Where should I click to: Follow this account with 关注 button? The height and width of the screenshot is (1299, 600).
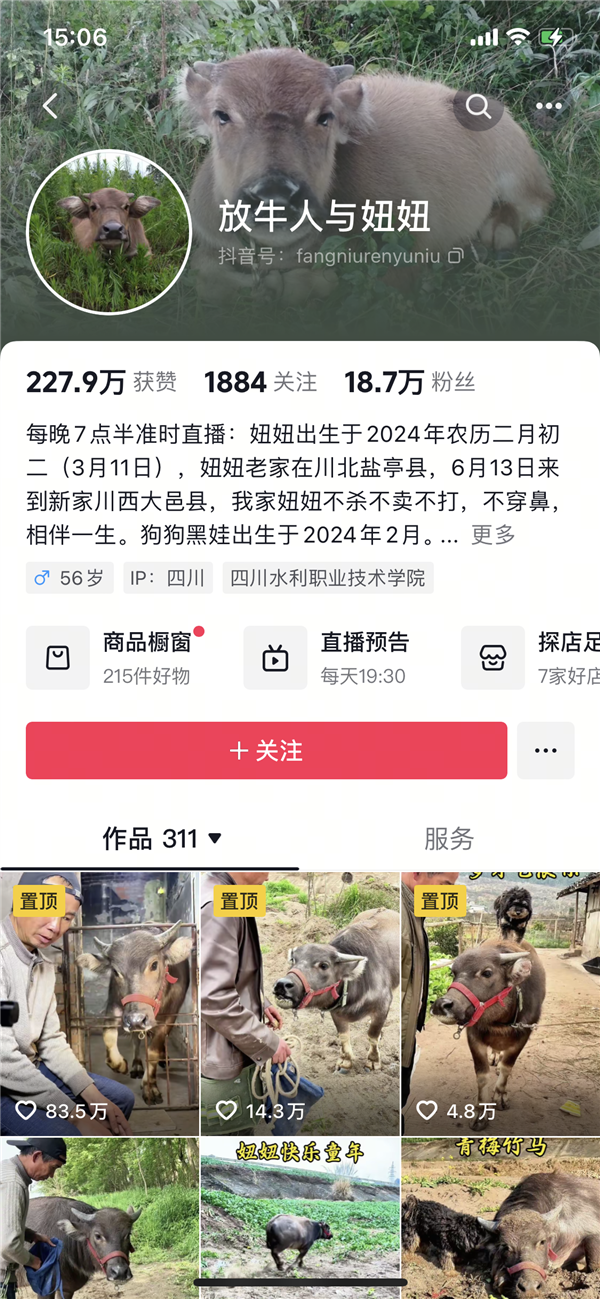click(266, 751)
